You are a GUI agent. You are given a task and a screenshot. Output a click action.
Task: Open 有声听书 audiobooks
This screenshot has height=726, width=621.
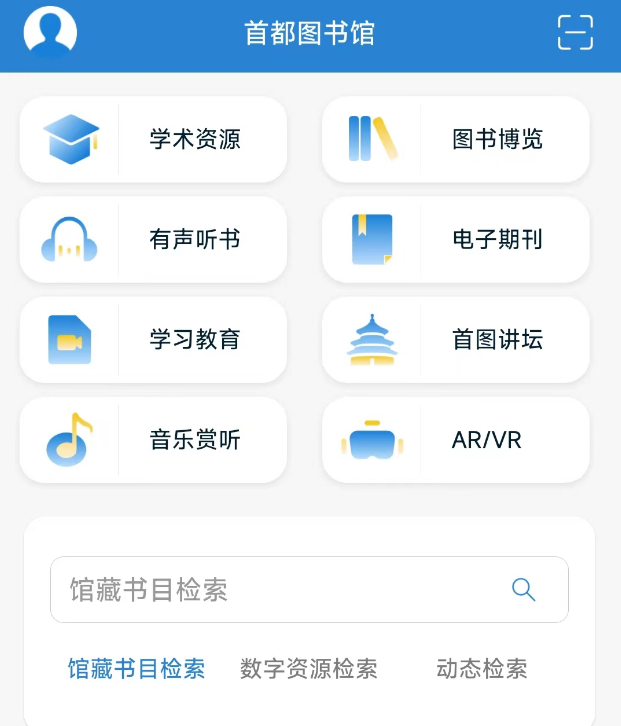(153, 240)
